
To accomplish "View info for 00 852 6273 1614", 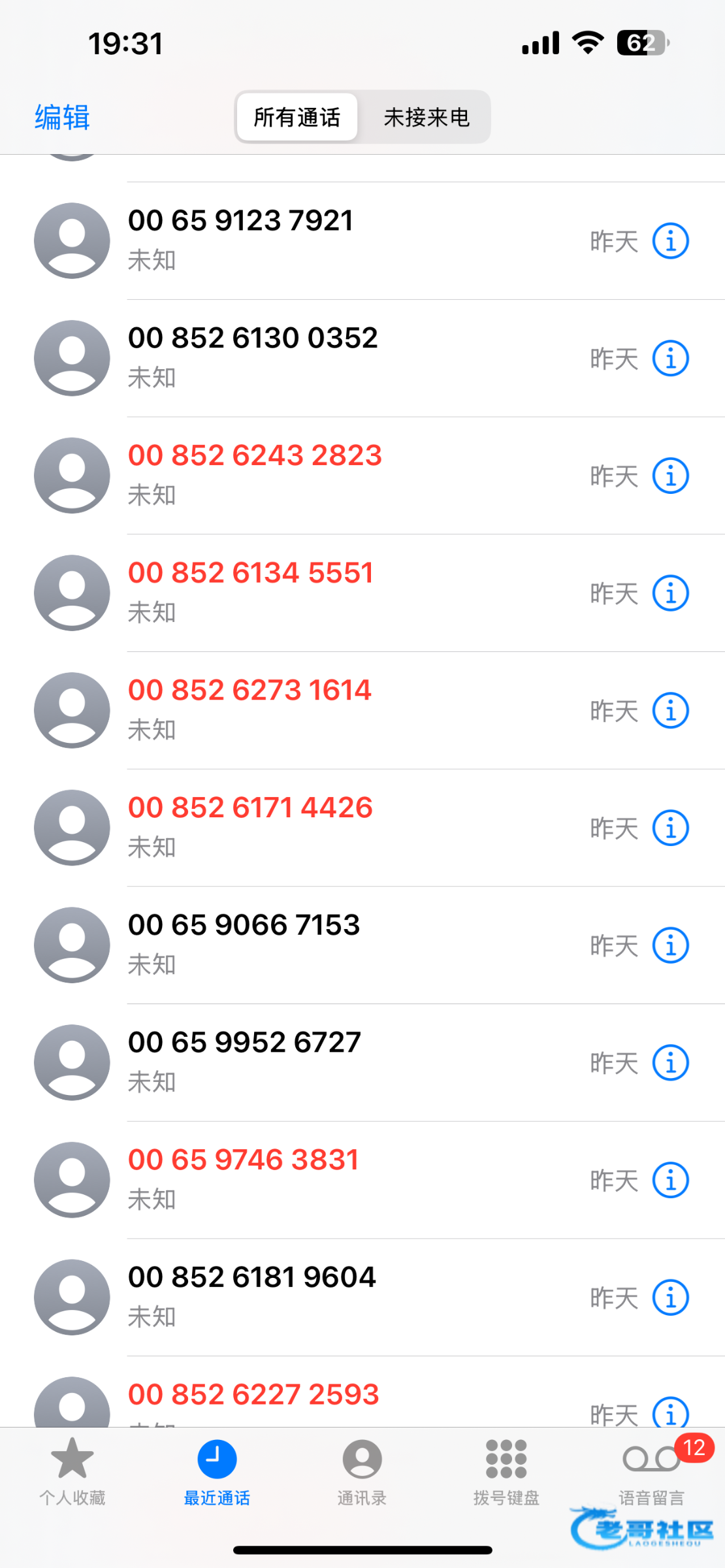I will 670,711.
